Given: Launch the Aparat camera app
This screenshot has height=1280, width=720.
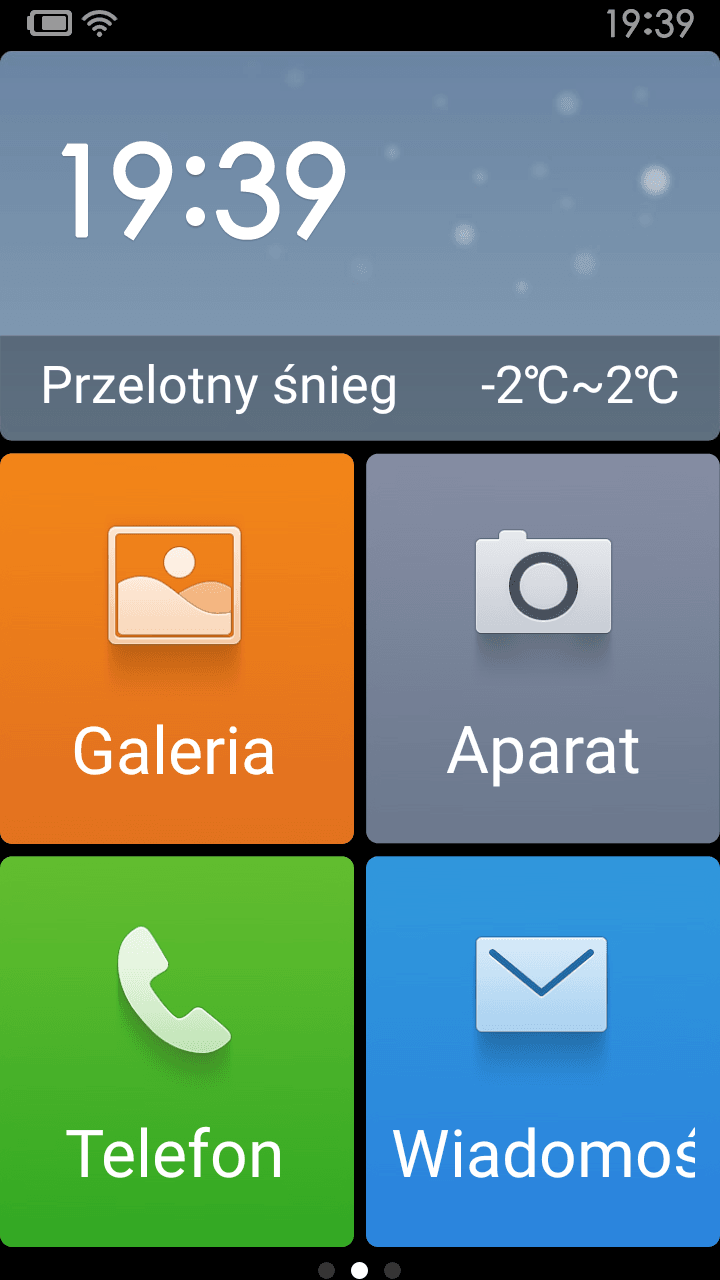Looking at the screenshot, I should [543, 648].
